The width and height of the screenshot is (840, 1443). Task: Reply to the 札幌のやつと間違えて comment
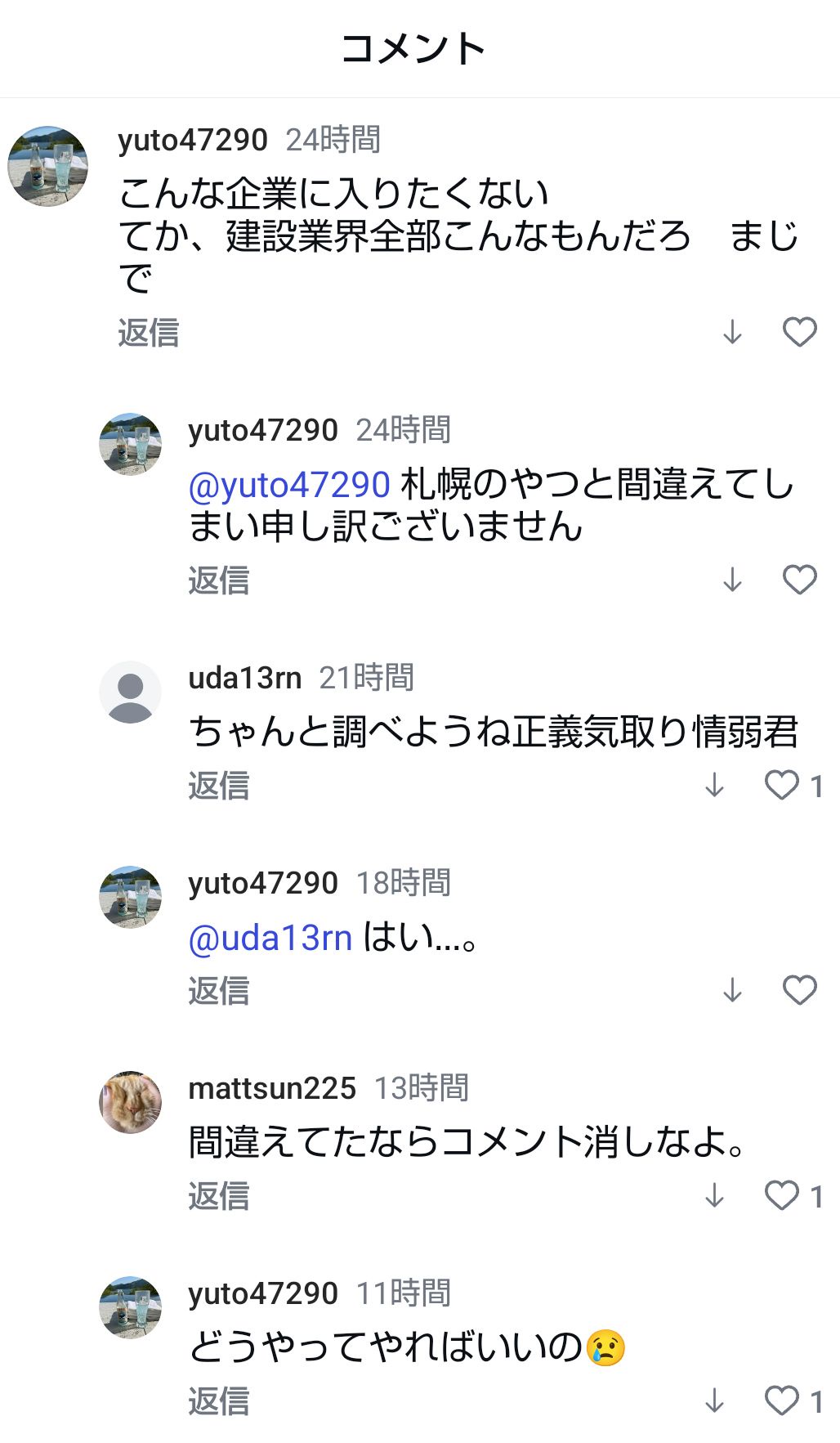coord(218,580)
